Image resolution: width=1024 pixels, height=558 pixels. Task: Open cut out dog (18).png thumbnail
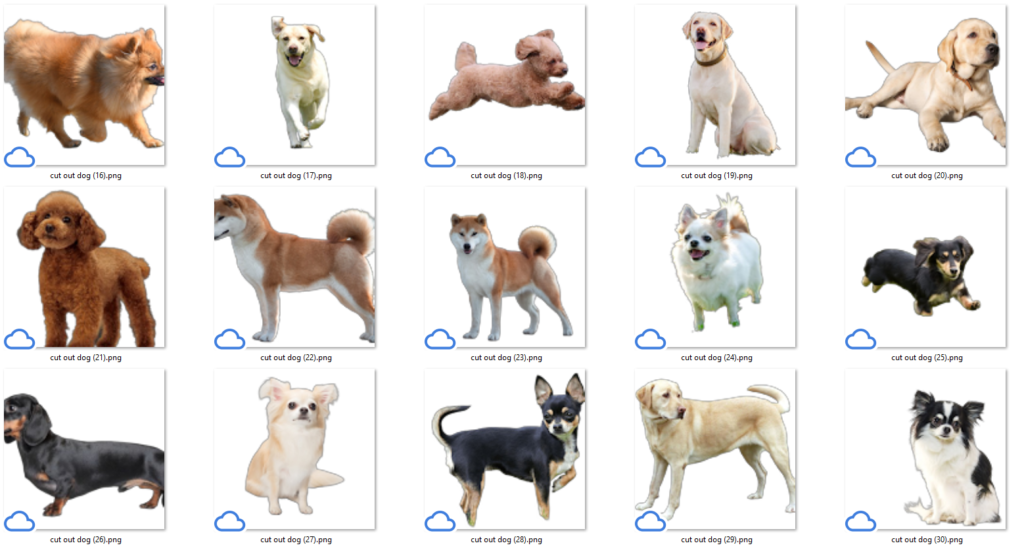click(505, 85)
